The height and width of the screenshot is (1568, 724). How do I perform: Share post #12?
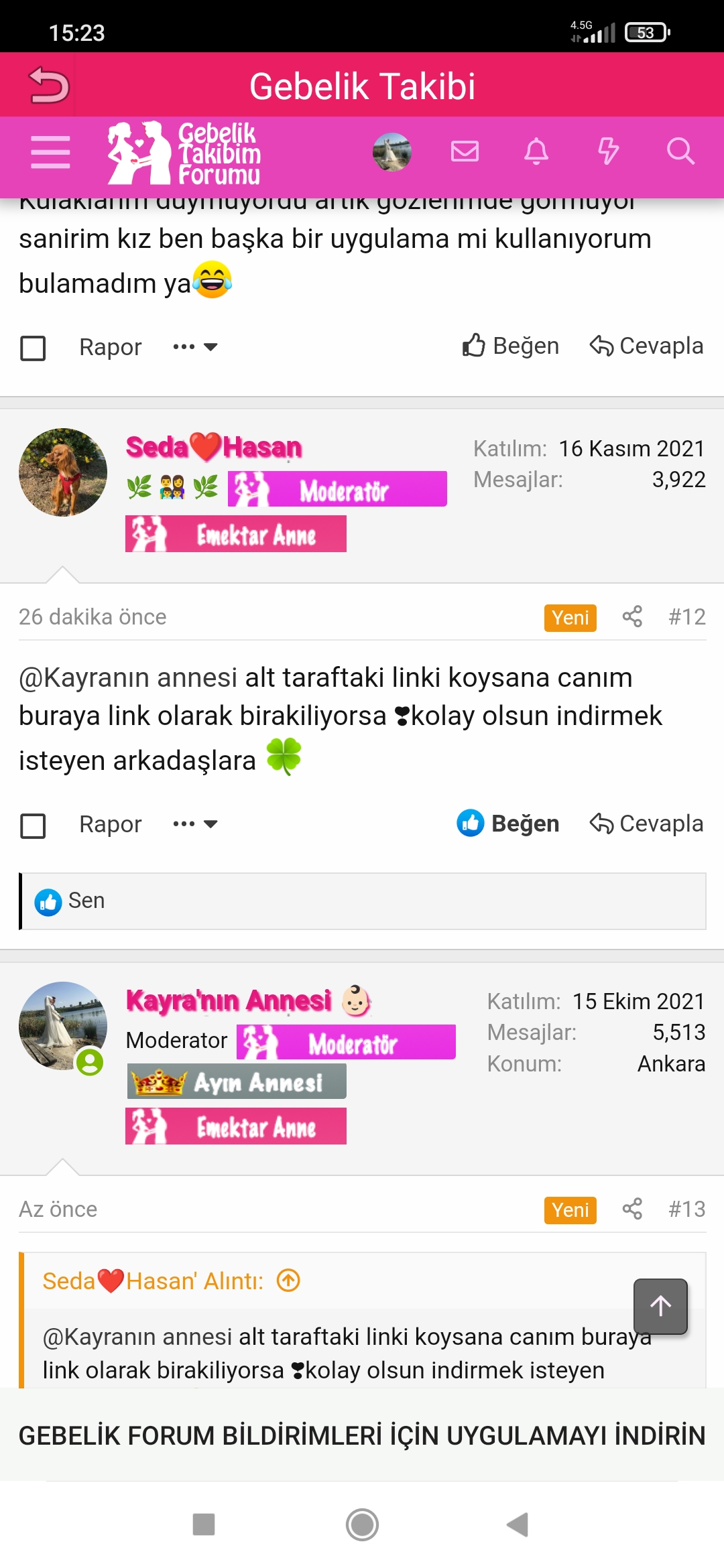click(x=632, y=616)
